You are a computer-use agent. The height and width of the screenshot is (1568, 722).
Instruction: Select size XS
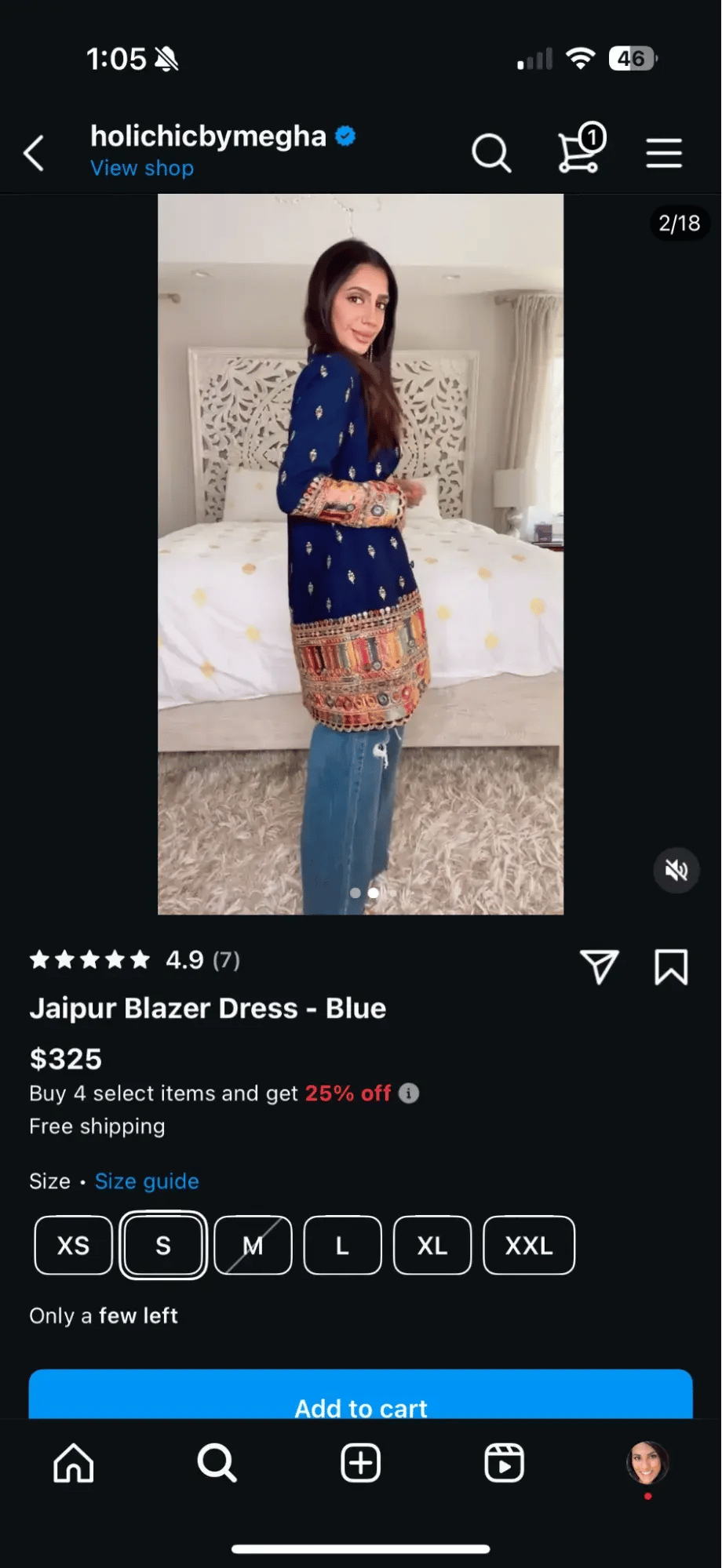pyautogui.click(x=74, y=1246)
